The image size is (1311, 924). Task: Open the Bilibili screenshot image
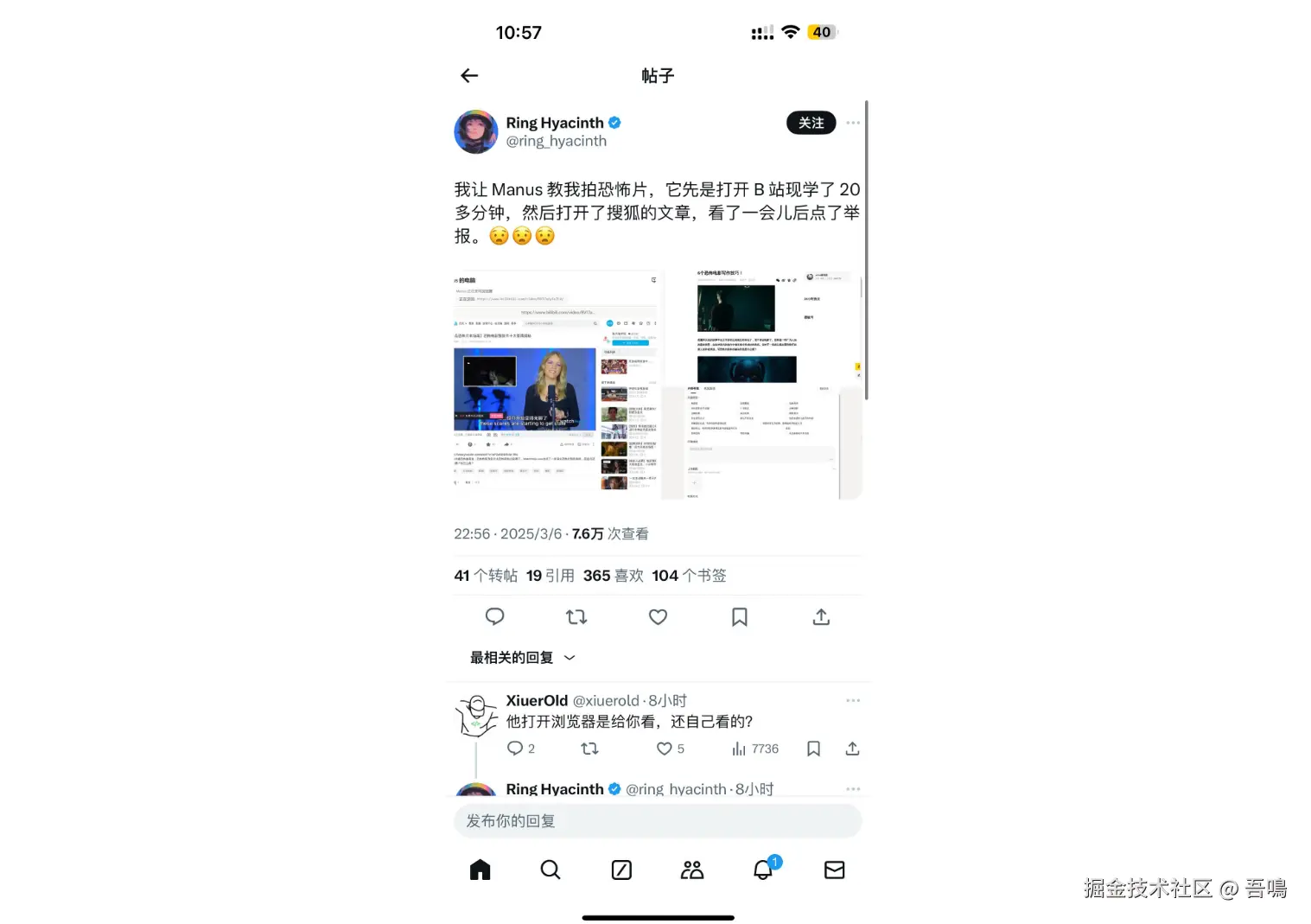(x=557, y=385)
